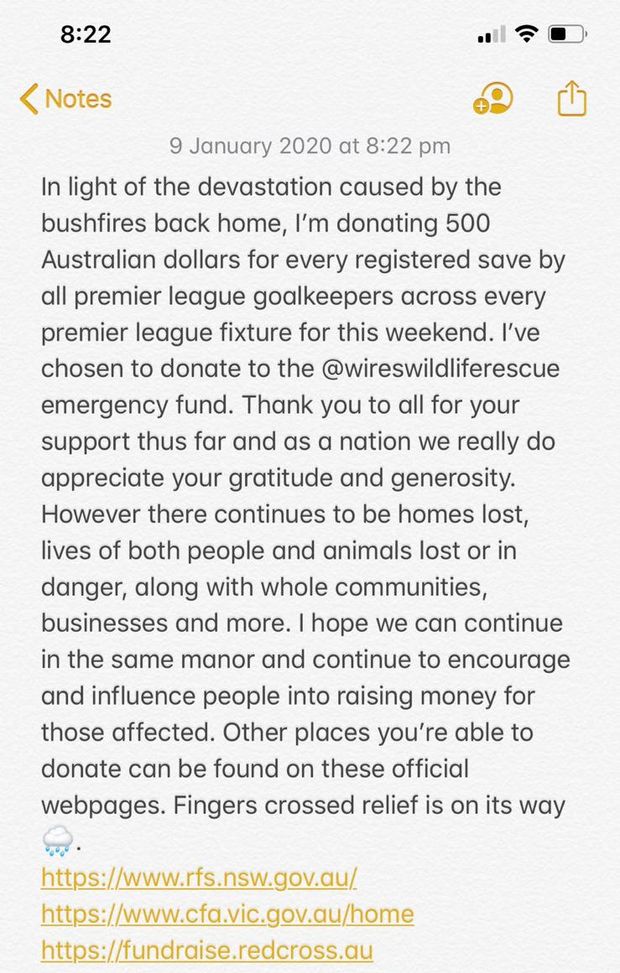Open the cfa.vic.gov.au/home link

tap(227, 913)
